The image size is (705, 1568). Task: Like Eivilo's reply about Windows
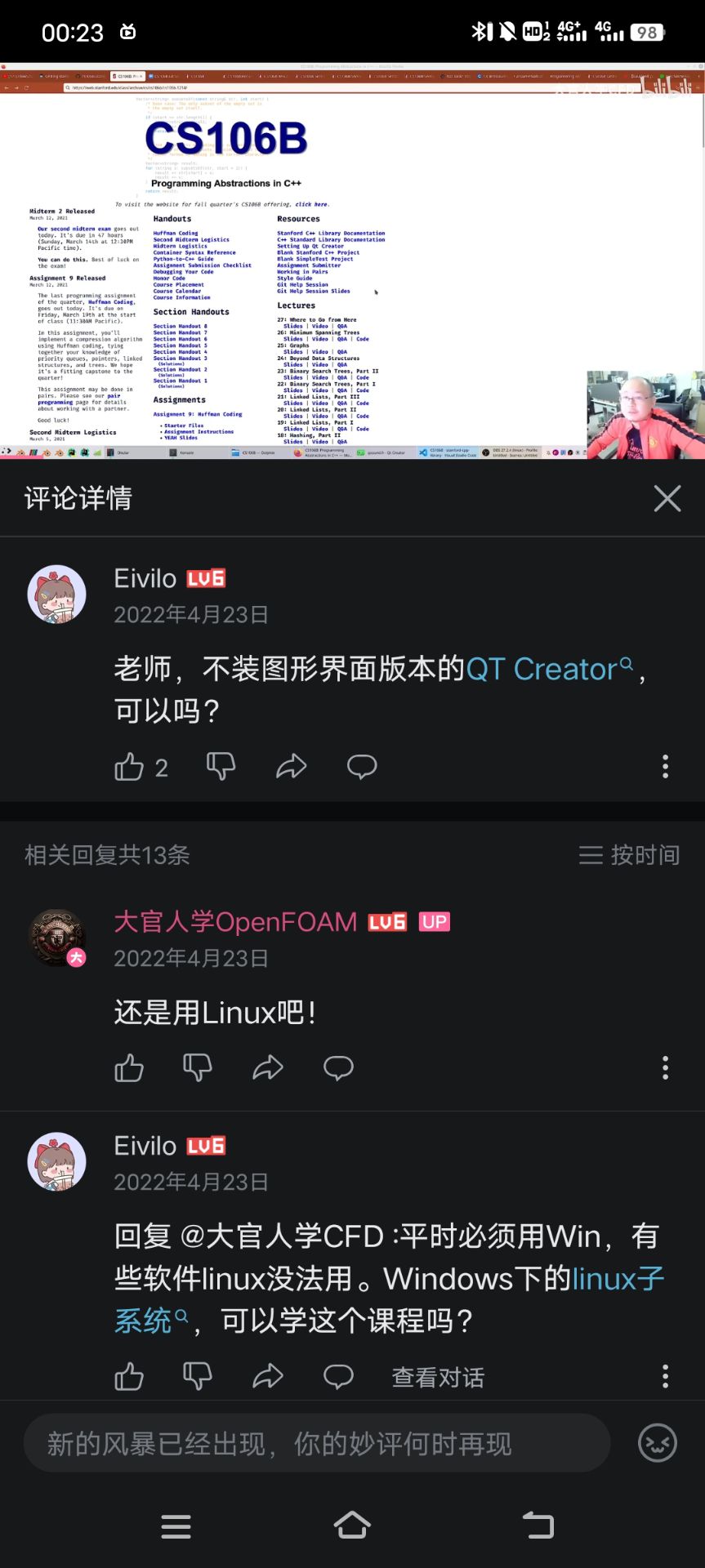tap(129, 1377)
